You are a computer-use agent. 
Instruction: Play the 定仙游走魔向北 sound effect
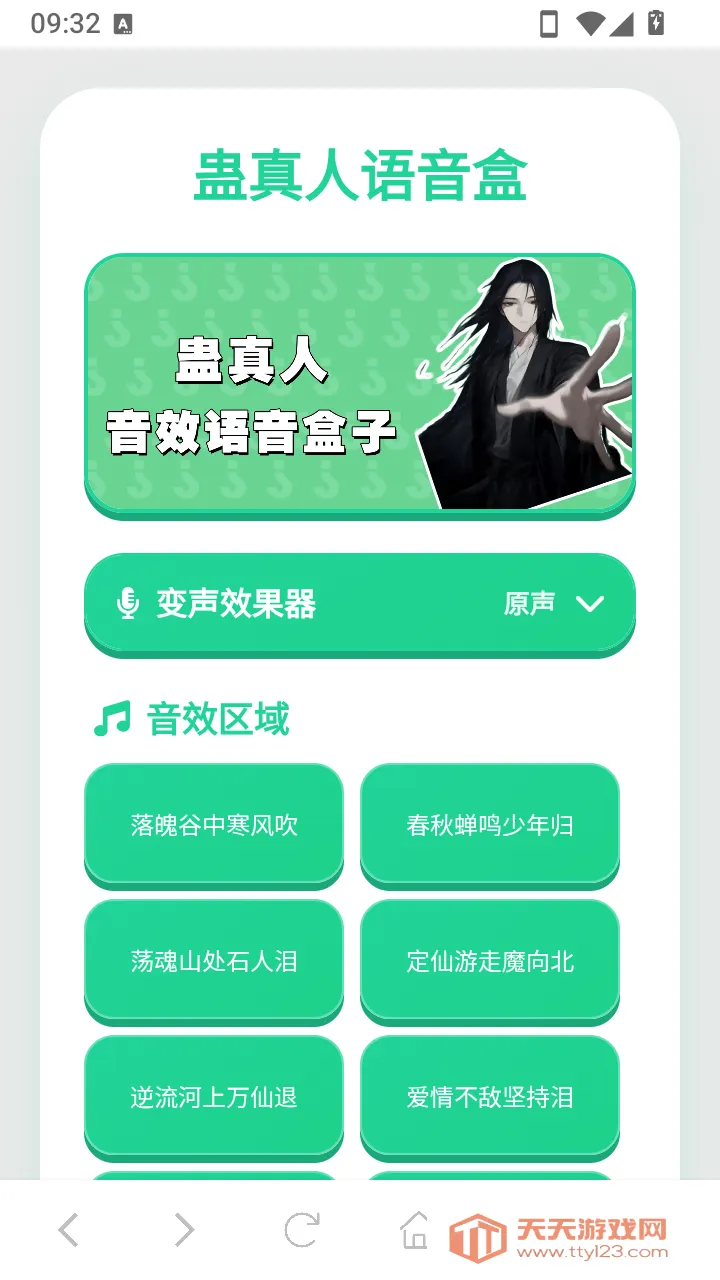[x=490, y=961]
